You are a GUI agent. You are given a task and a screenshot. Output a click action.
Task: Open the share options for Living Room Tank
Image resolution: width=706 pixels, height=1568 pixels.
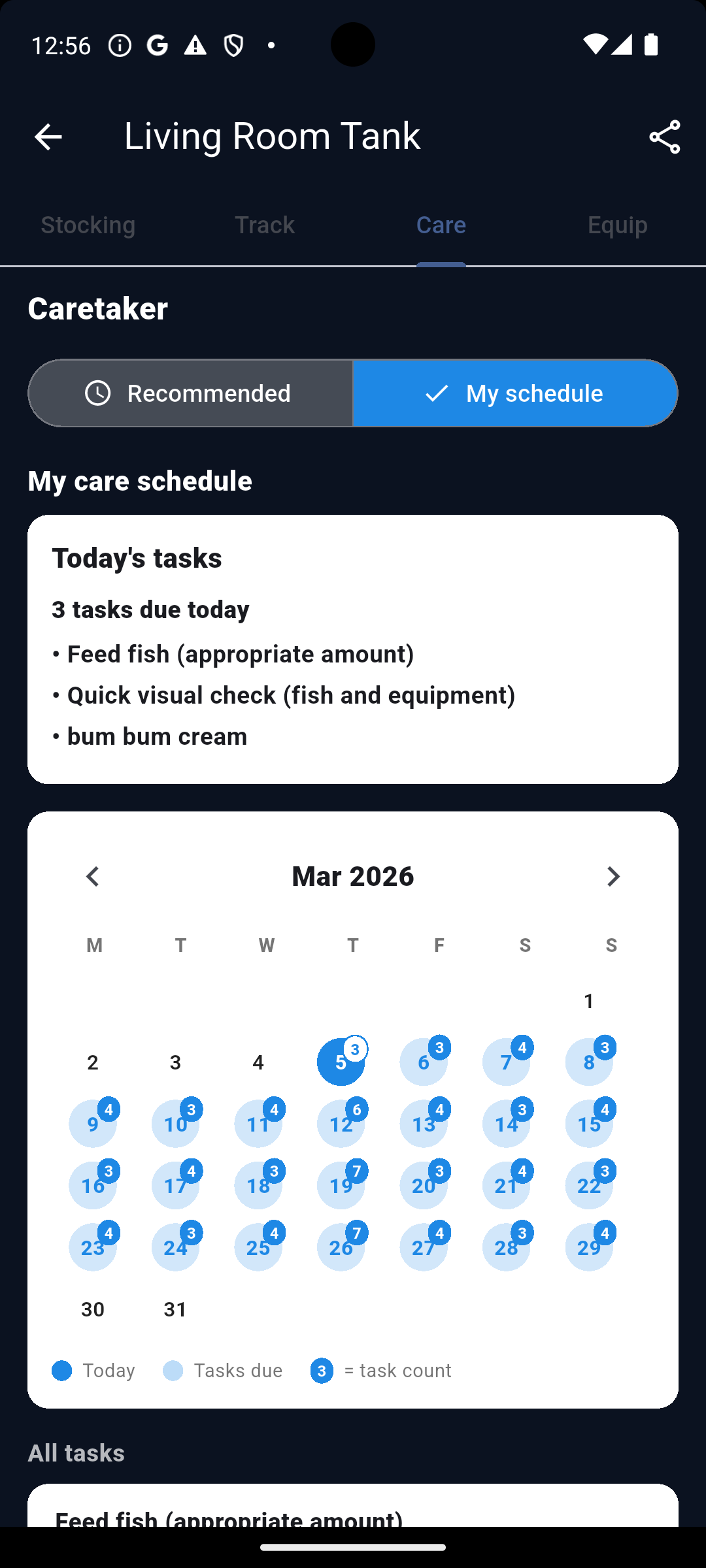(x=664, y=136)
